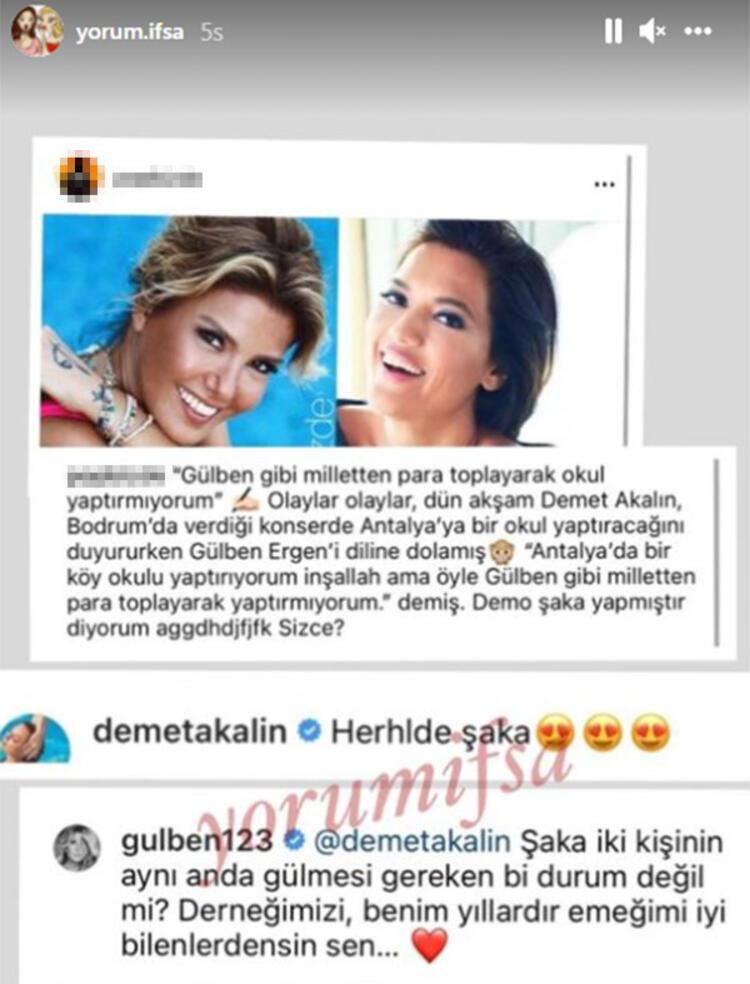
Task: Tap yorum.ifsa profile avatar
Action: [x=36, y=31]
